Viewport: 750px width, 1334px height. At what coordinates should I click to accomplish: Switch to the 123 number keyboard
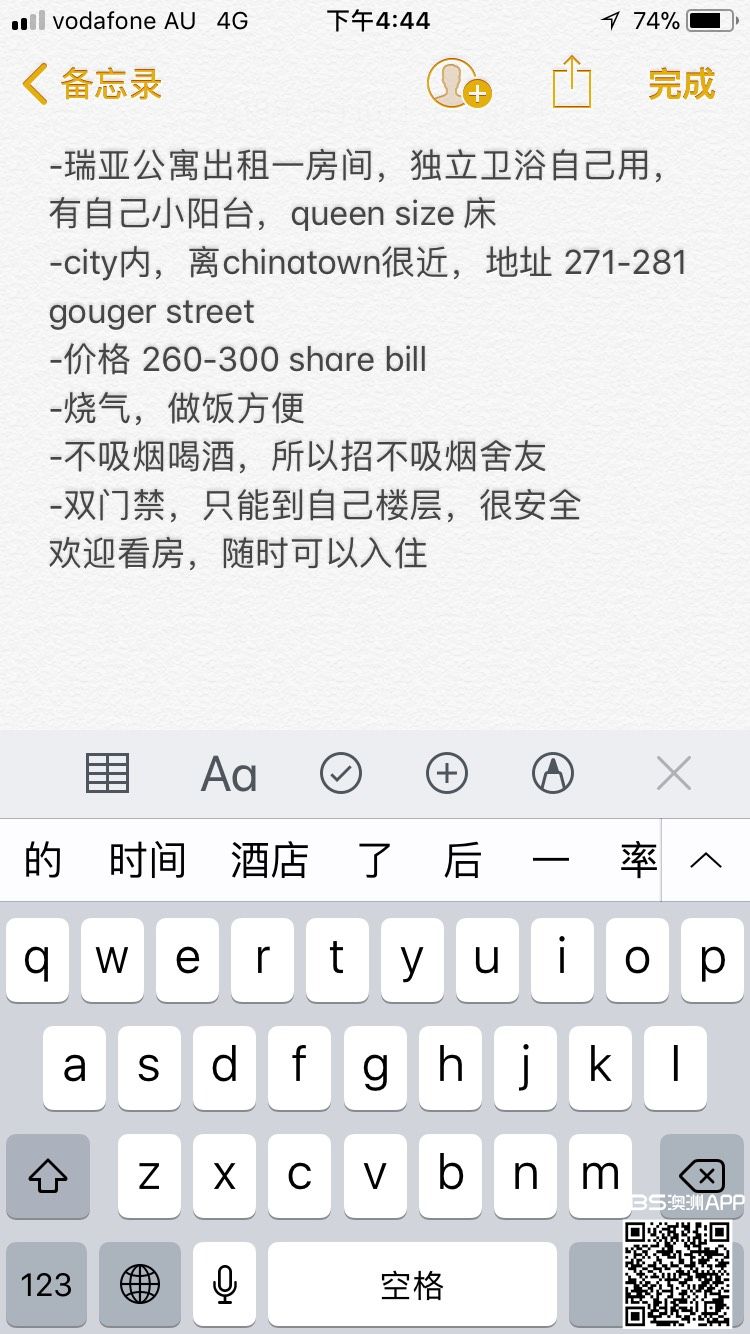(46, 1284)
